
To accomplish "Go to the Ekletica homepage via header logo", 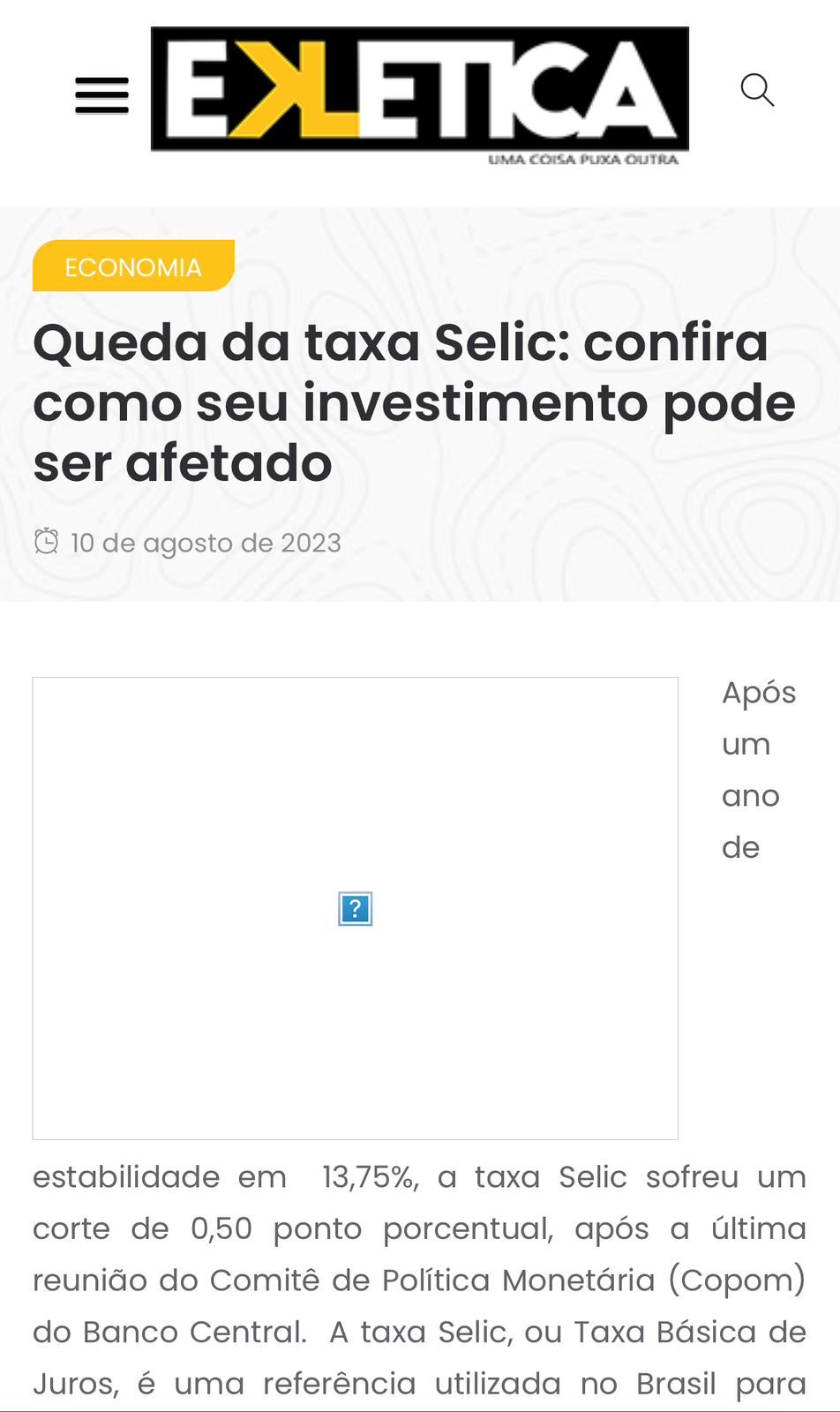I will click(419, 92).
